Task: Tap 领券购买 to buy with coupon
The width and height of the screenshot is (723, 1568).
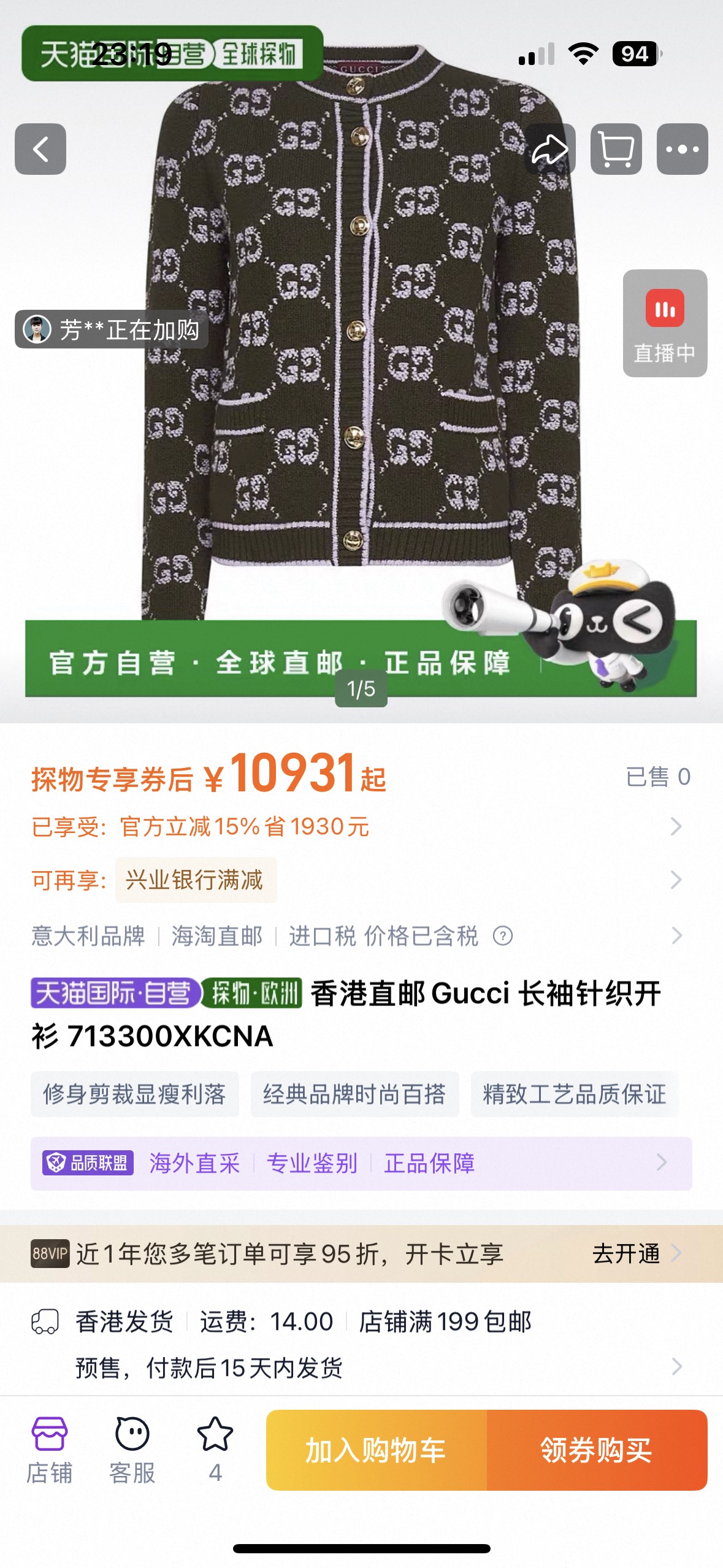Action: [596, 1450]
